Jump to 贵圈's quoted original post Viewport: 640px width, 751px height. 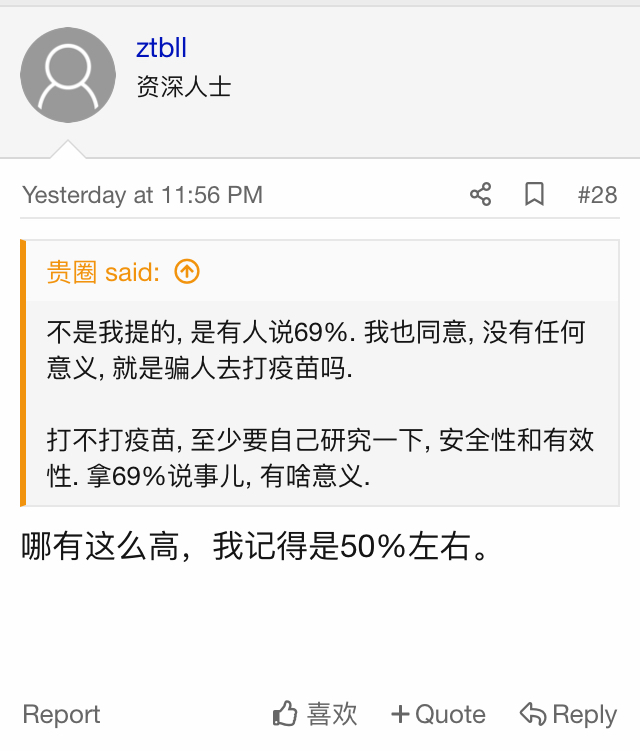click(187, 271)
